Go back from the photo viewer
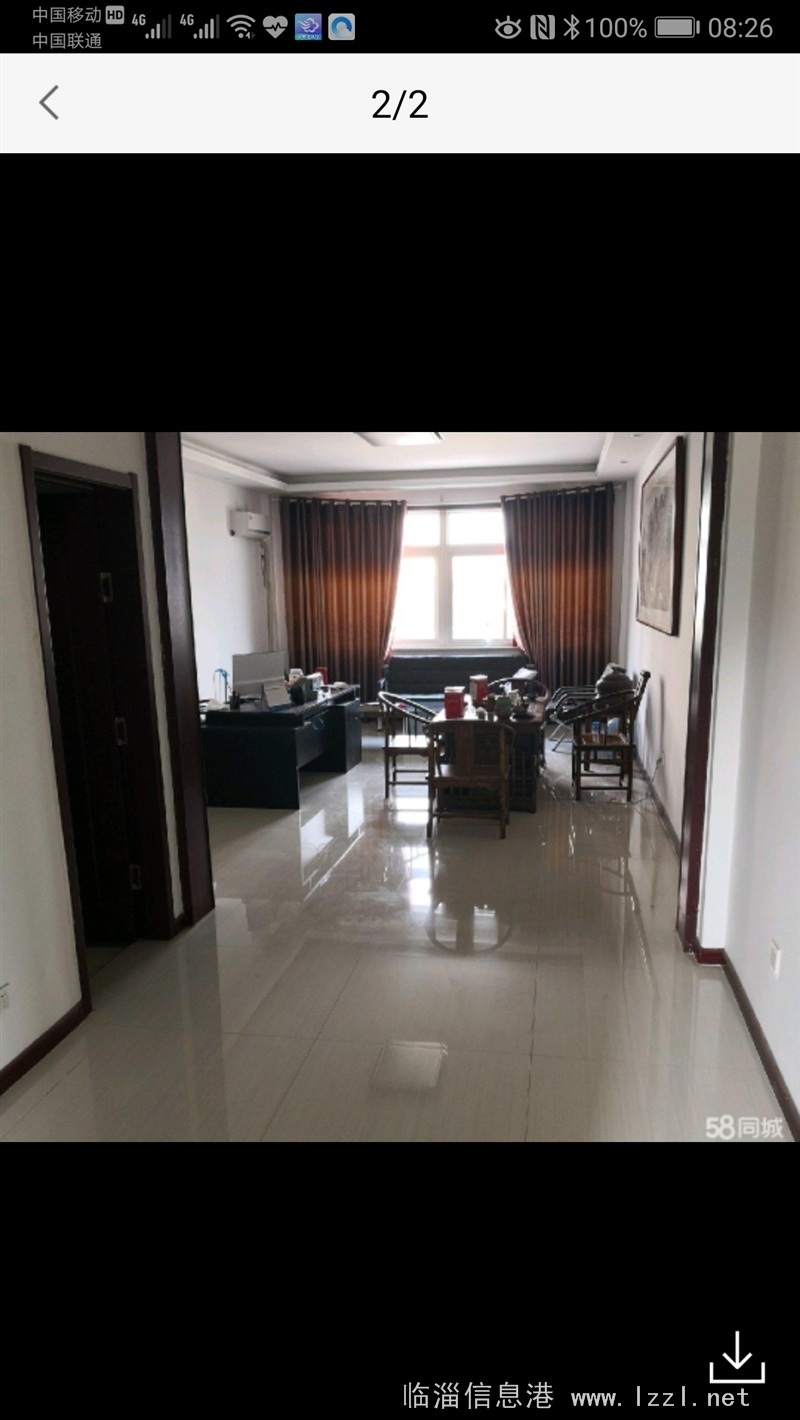 click(49, 103)
